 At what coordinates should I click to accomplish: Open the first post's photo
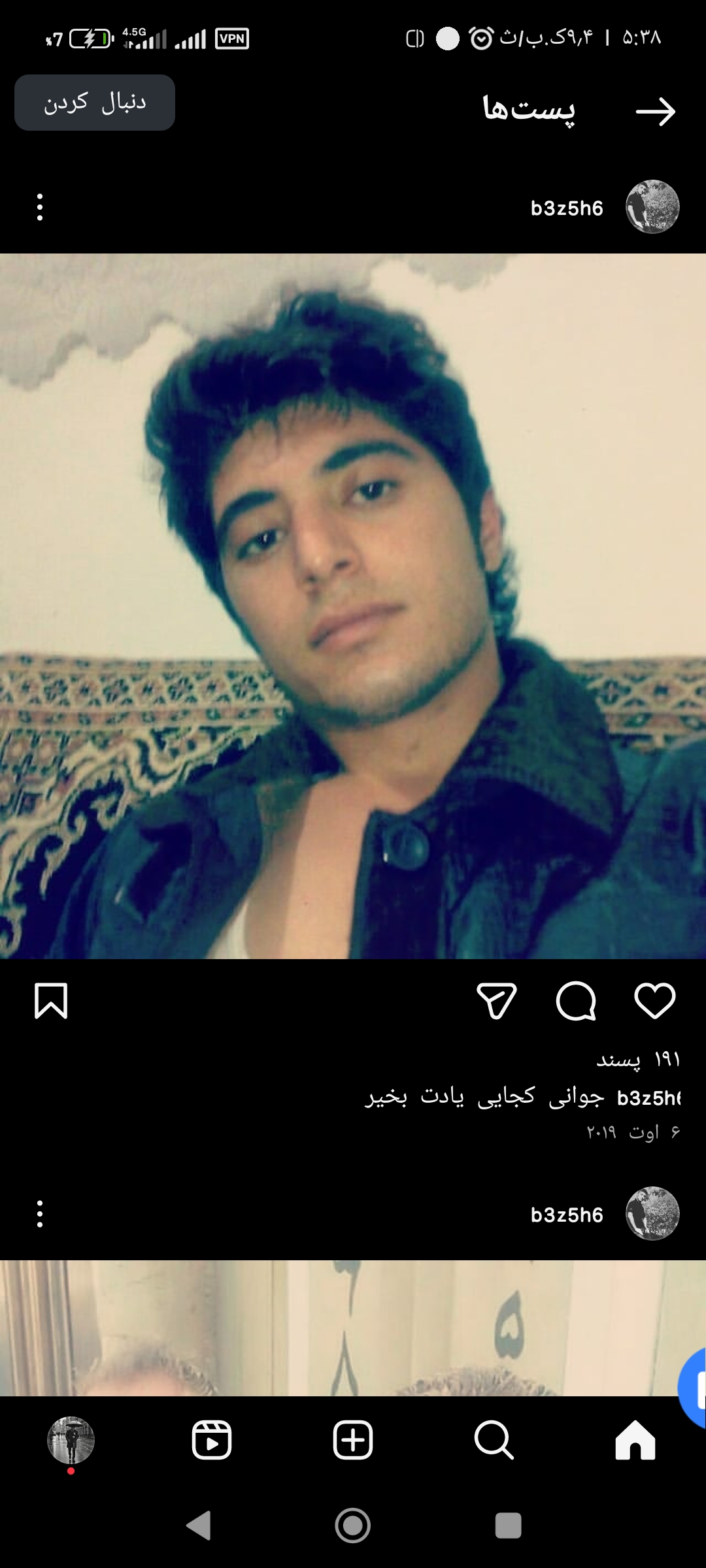coord(353,606)
